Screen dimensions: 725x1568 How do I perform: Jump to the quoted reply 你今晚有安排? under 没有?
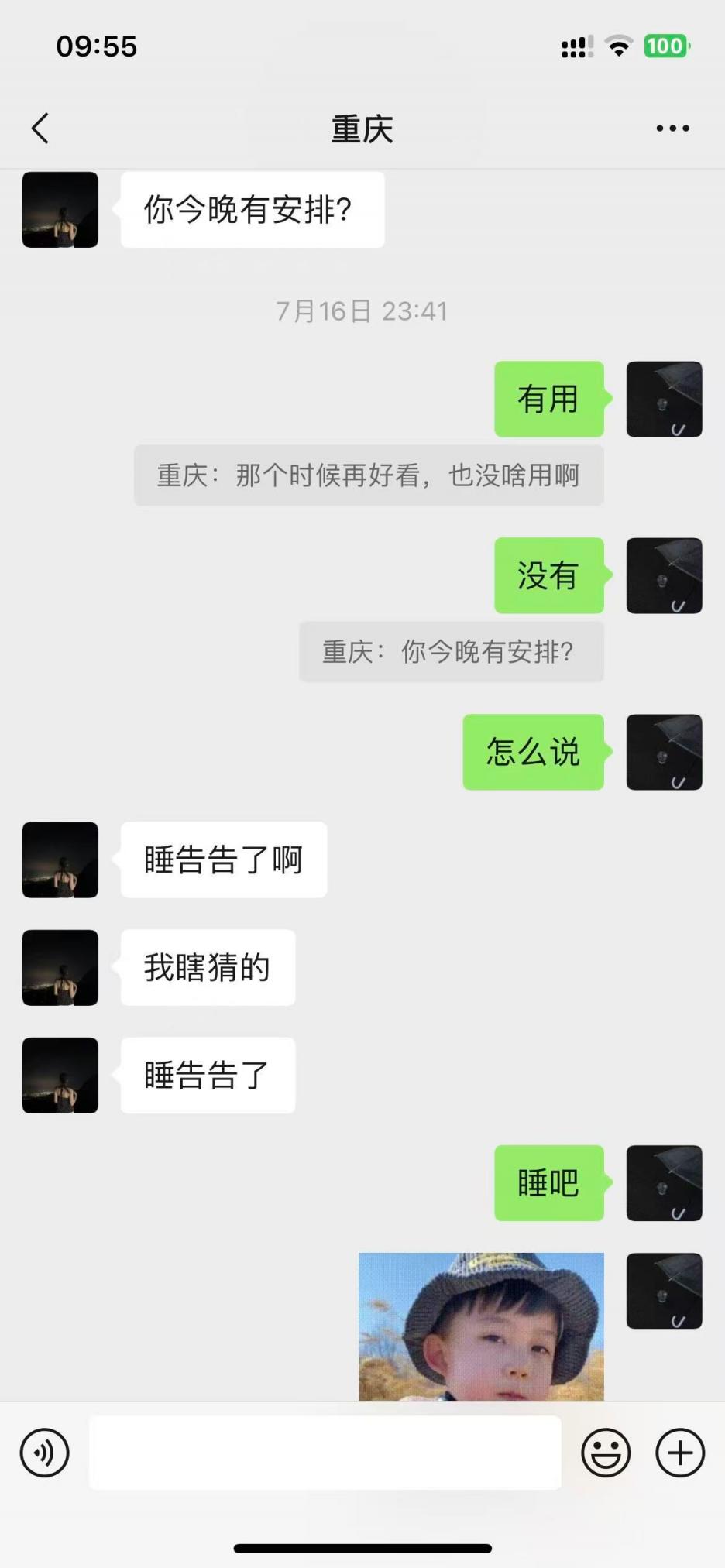451,652
